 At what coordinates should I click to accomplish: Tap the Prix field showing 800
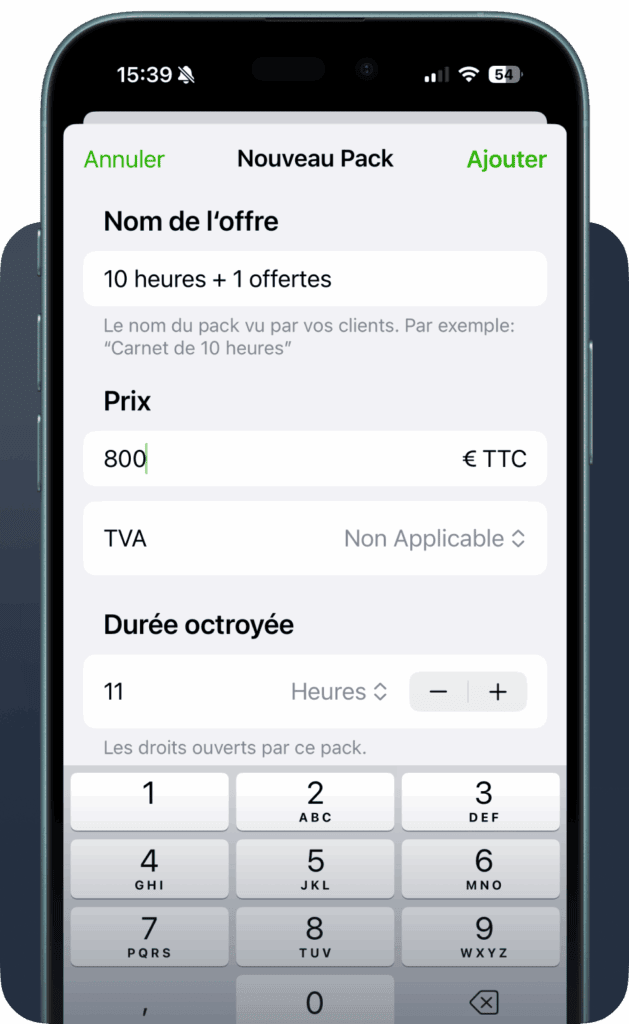point(315,458)
